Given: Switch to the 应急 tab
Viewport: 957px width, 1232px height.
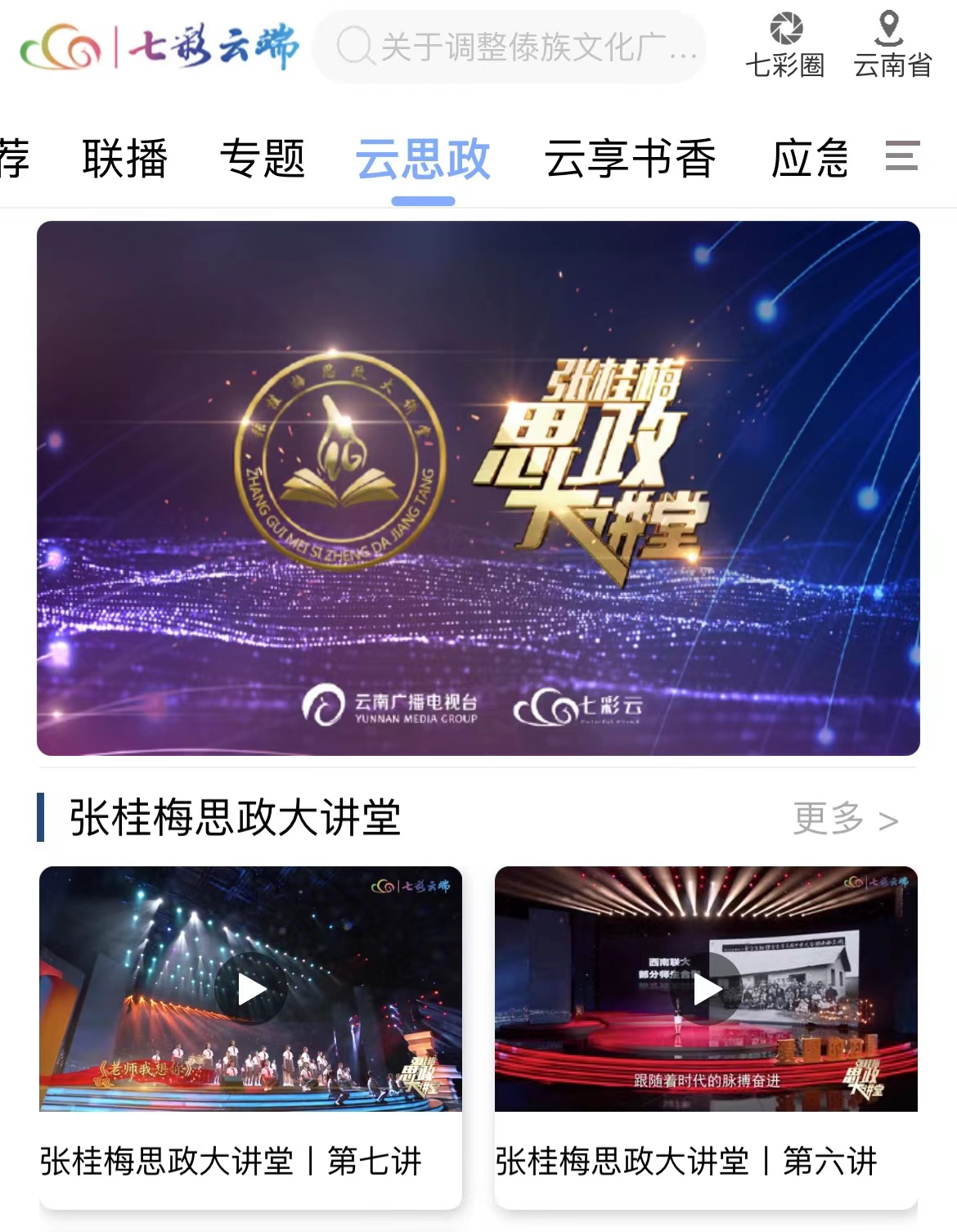Looking at the screenshot, I should (810, 158).
